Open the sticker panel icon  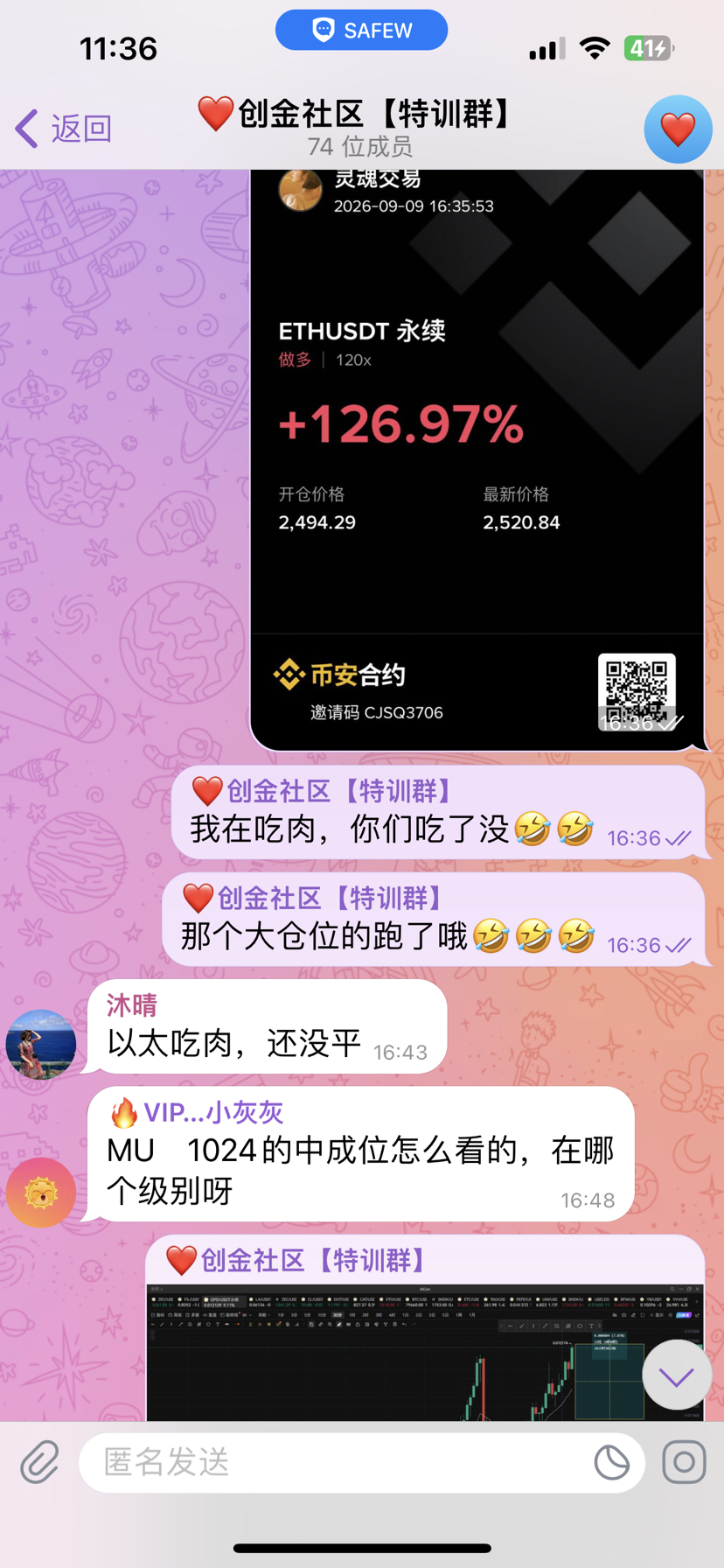(611, 1462)
